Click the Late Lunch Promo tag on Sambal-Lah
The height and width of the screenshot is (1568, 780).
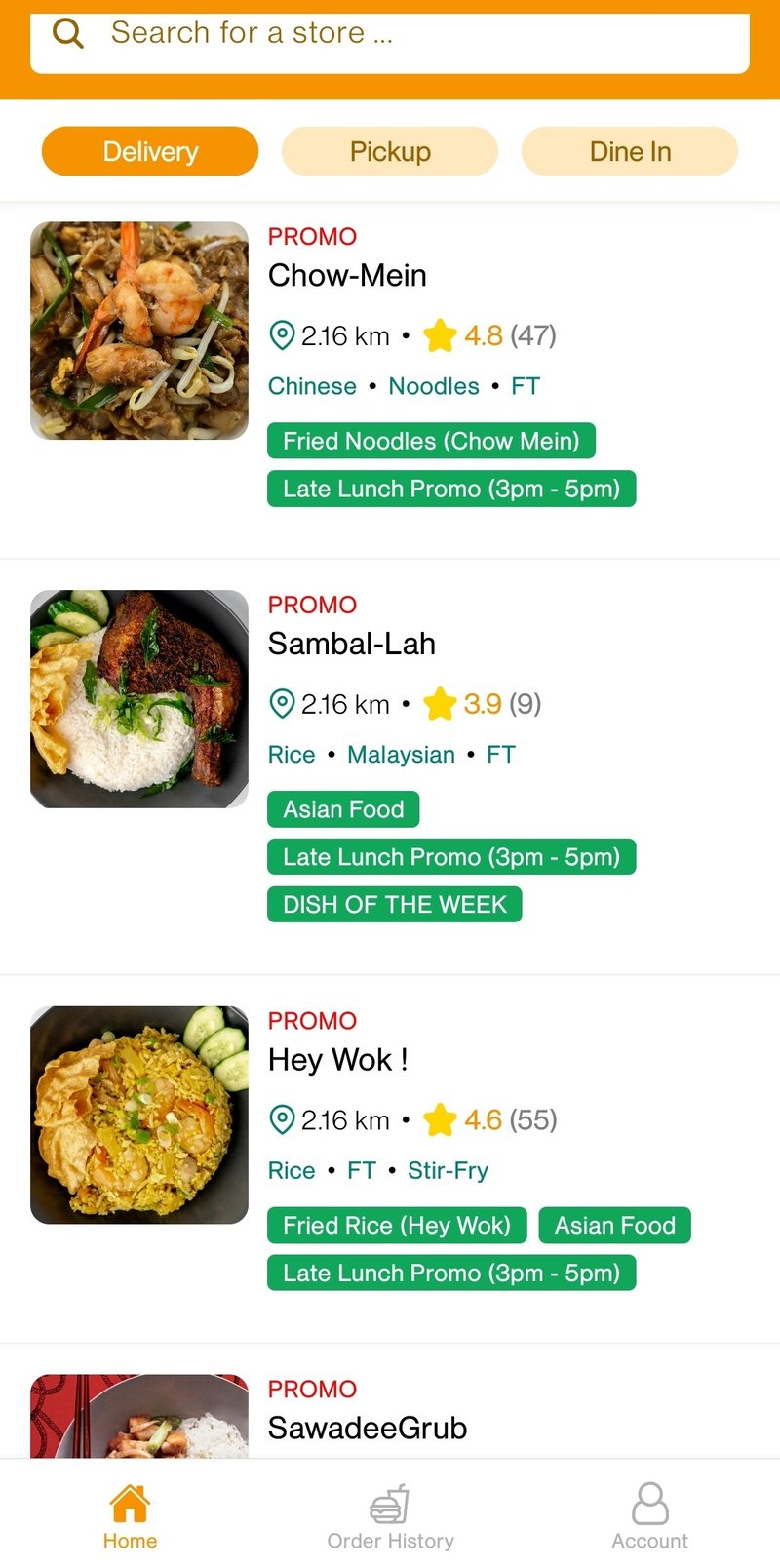coord(450,857)
